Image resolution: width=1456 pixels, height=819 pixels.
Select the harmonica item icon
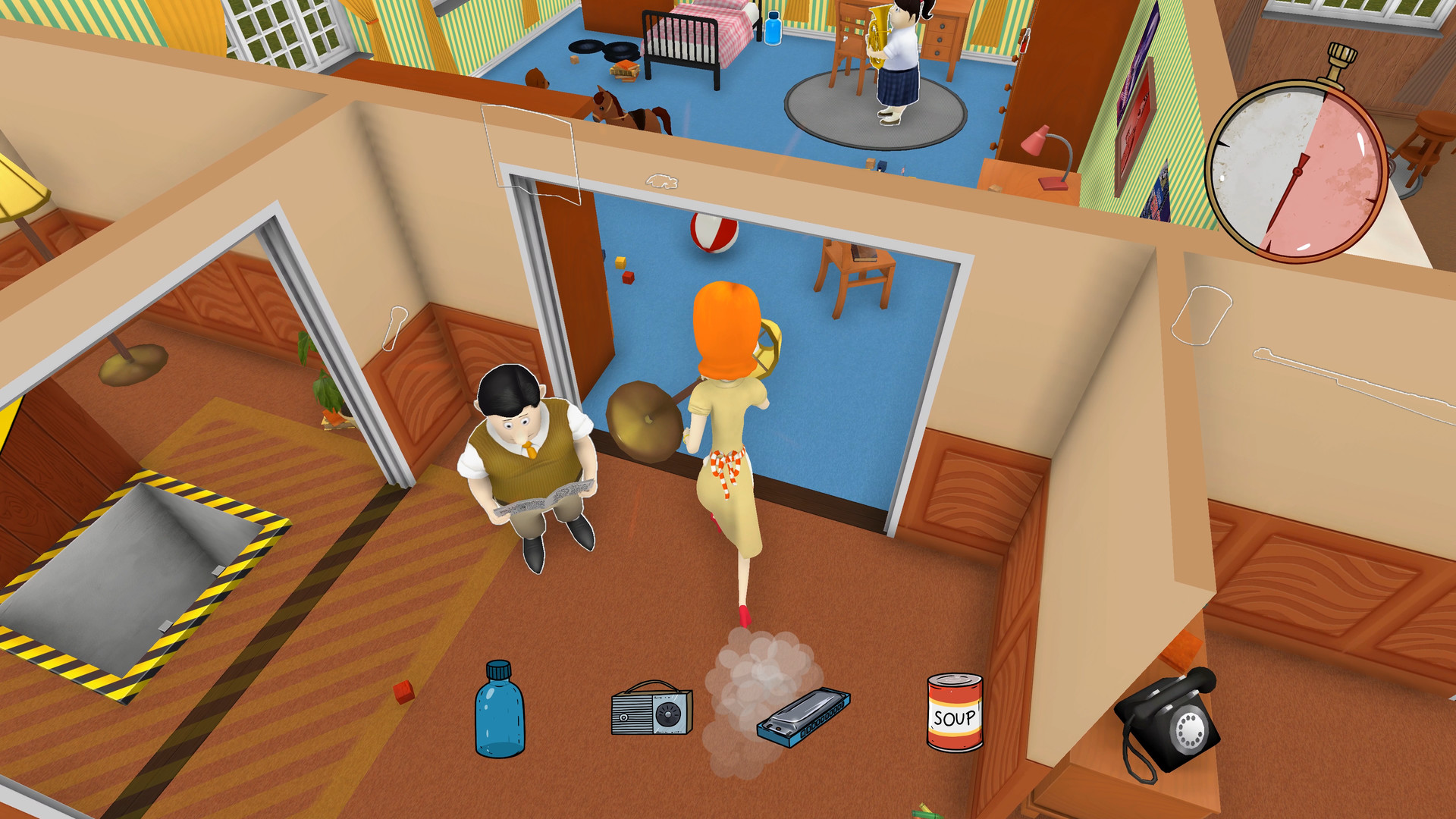pyautogui.click(x=803, y=717)
